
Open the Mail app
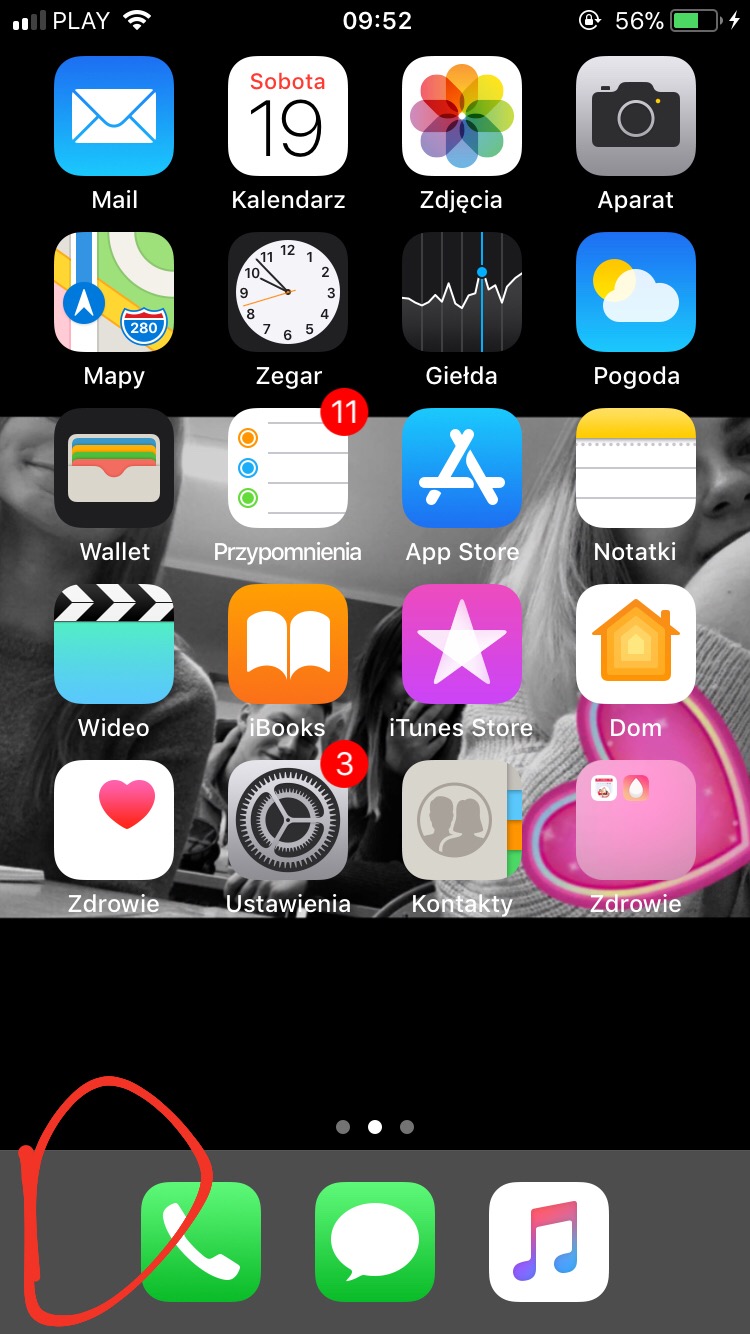click(x=114, y=116)
